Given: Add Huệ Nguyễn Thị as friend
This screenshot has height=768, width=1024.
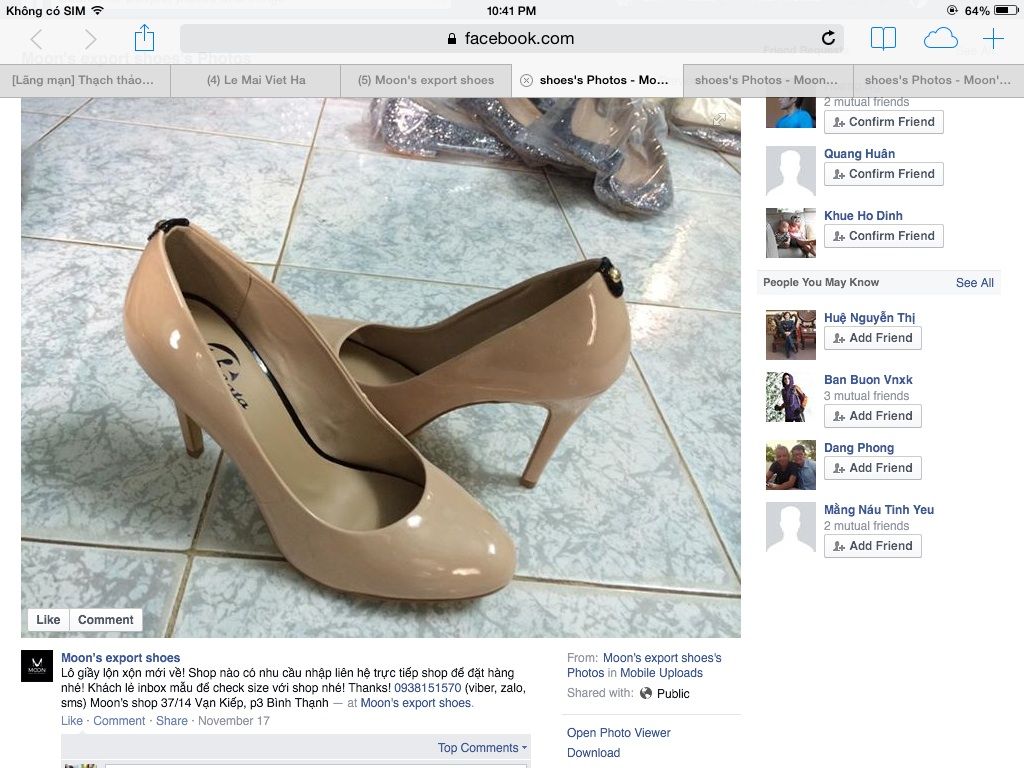Looking at the screenshot, I should point(872,338).
